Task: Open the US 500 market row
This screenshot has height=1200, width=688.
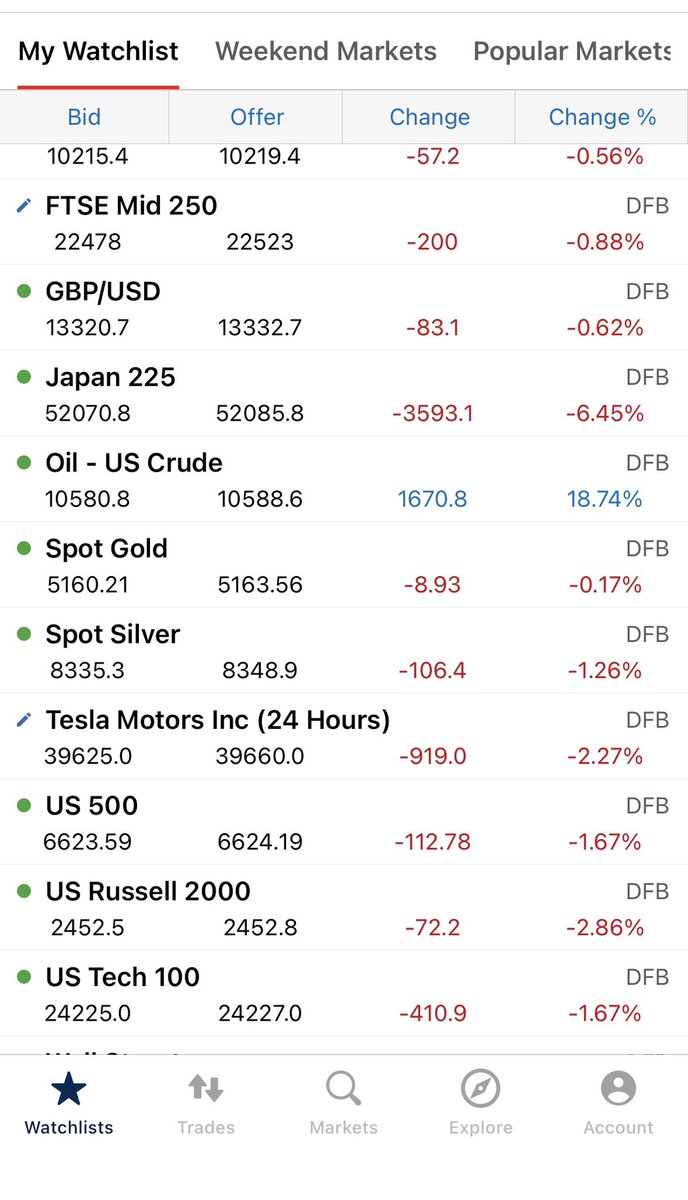Action: click(92, 806)
